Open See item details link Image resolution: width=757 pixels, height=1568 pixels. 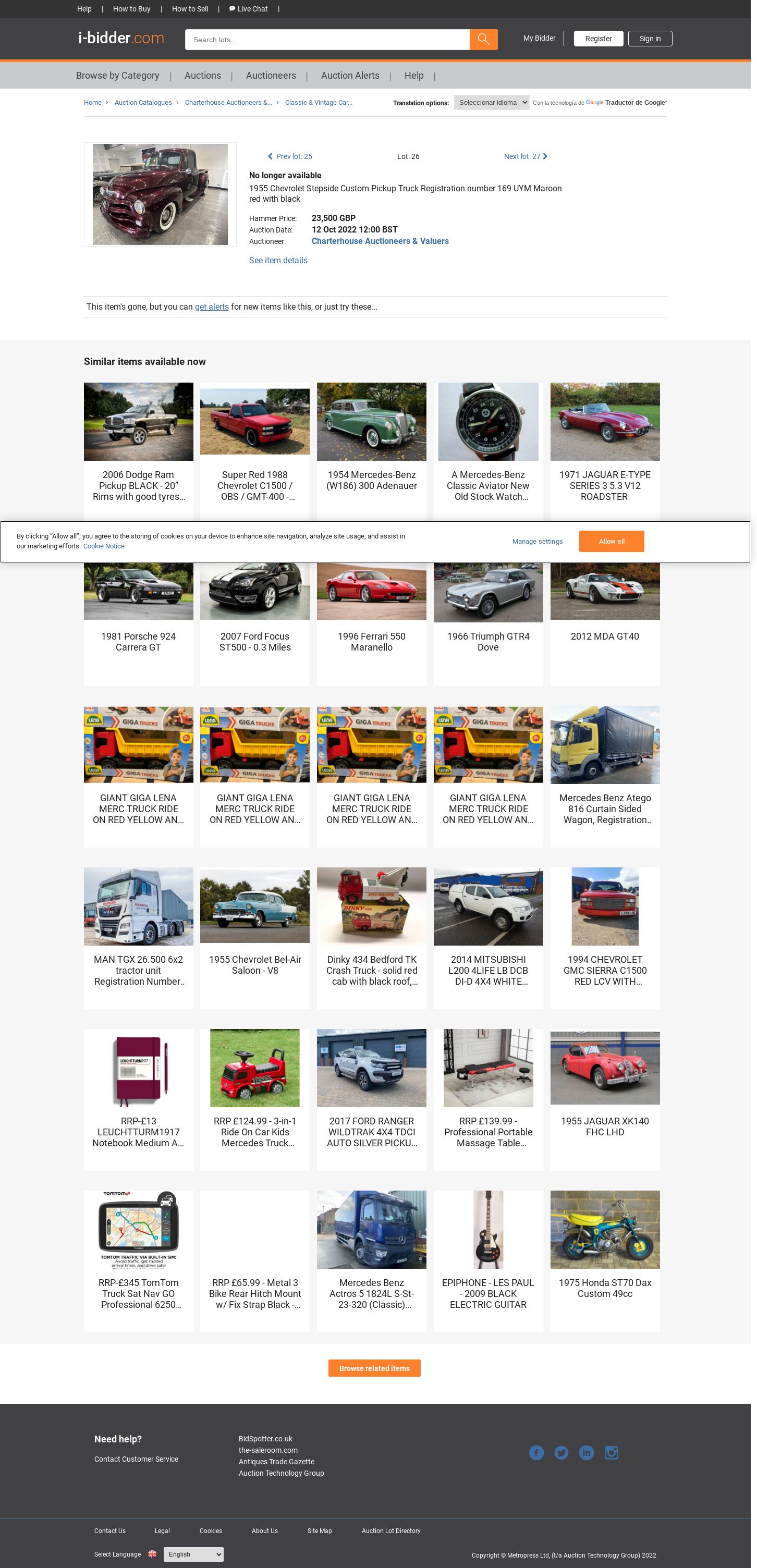click(x=278, y=261)
